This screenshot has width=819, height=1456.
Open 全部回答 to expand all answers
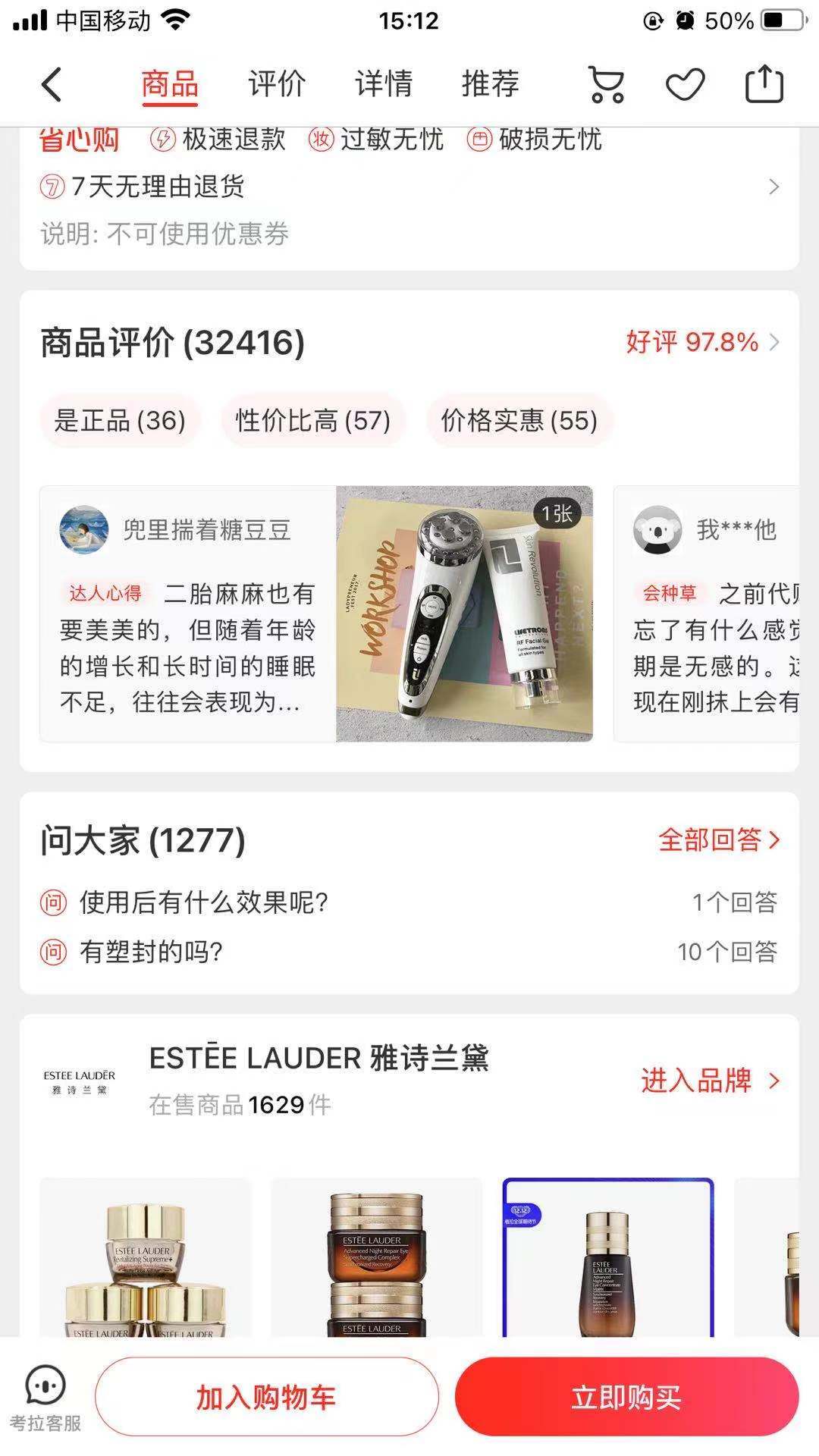(x=711, y=840)
